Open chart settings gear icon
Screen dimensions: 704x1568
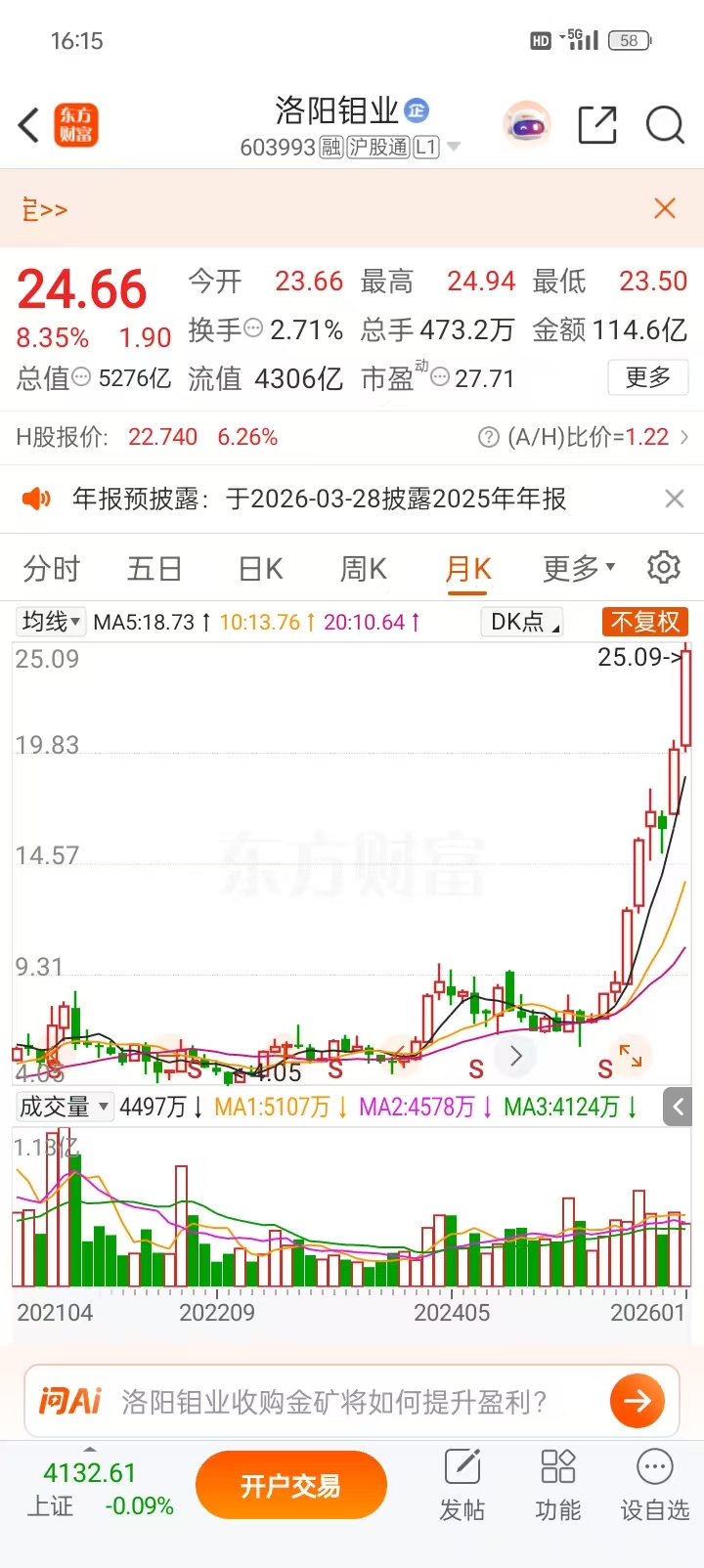[x=664, y=567]
